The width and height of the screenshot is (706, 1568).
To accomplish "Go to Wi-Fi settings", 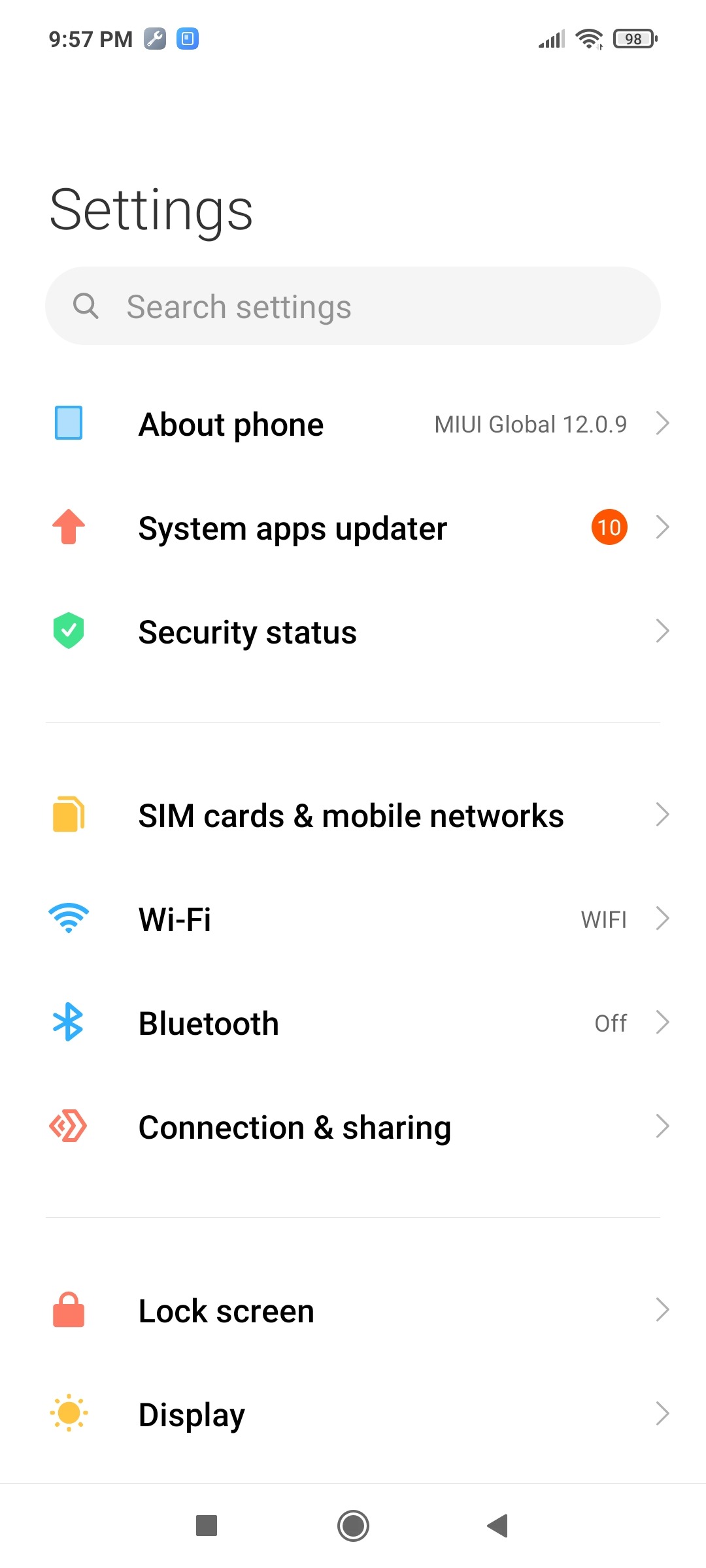I will 353,919.
